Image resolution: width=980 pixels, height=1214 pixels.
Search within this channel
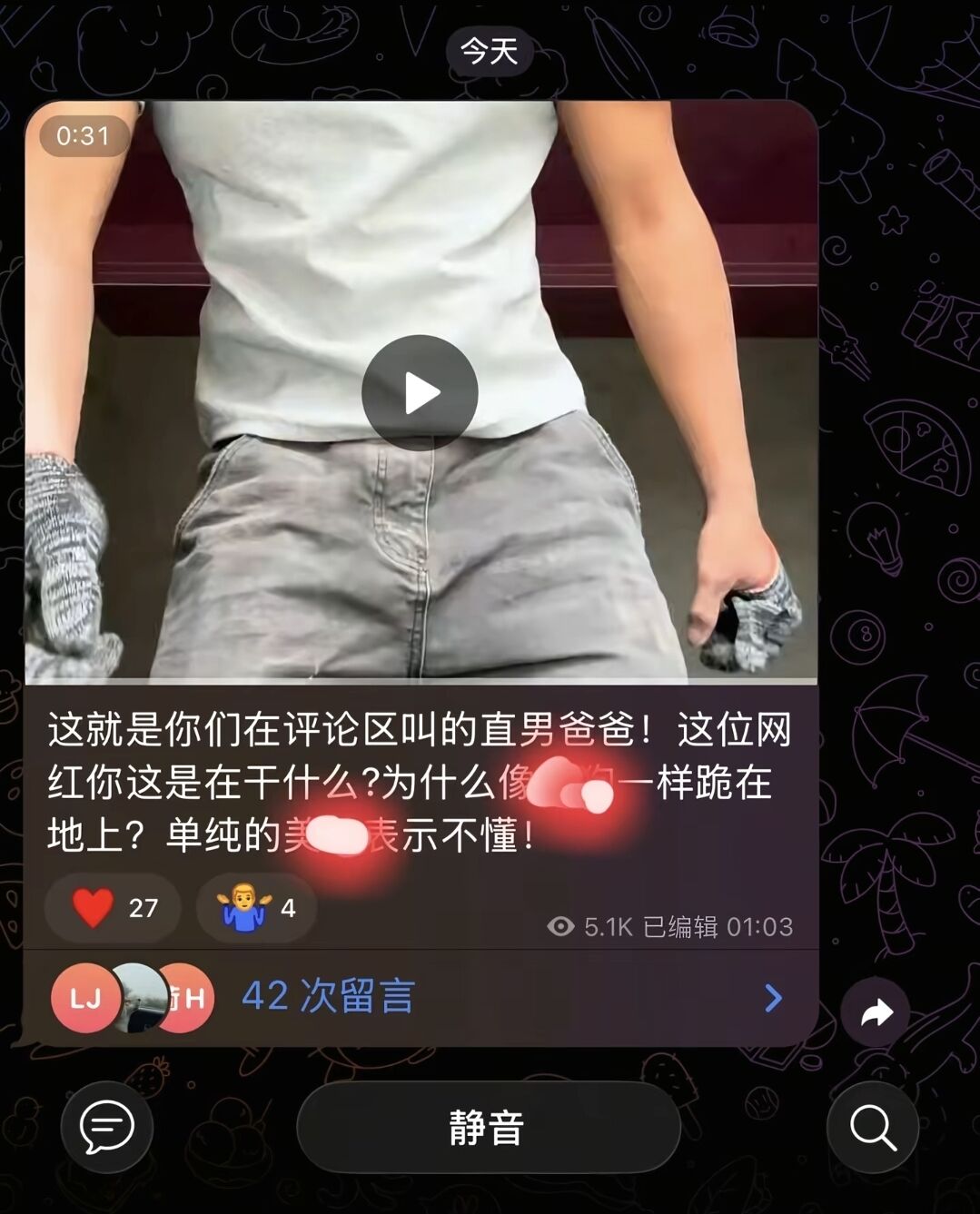872,1128
